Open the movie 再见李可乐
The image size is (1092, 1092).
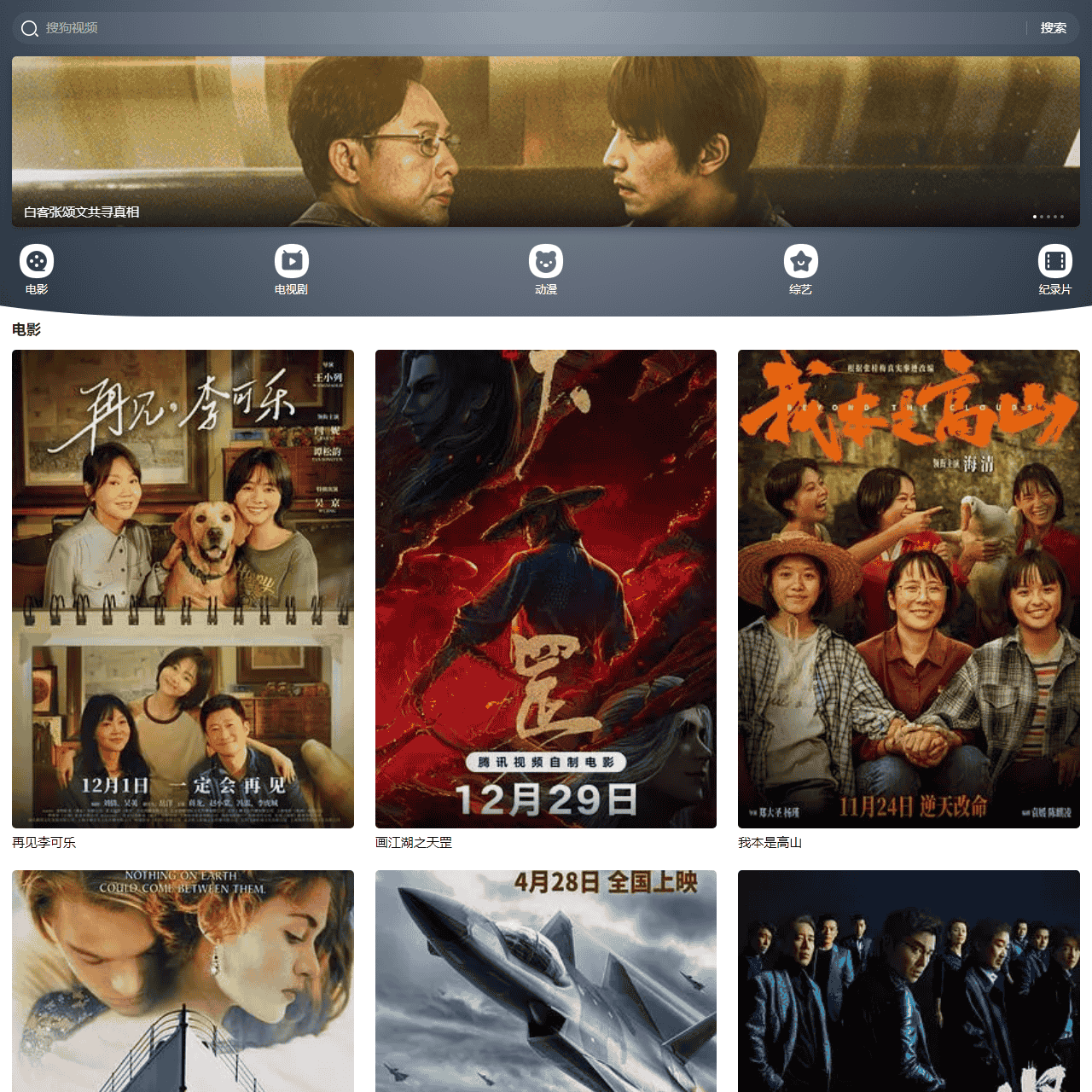183,589
